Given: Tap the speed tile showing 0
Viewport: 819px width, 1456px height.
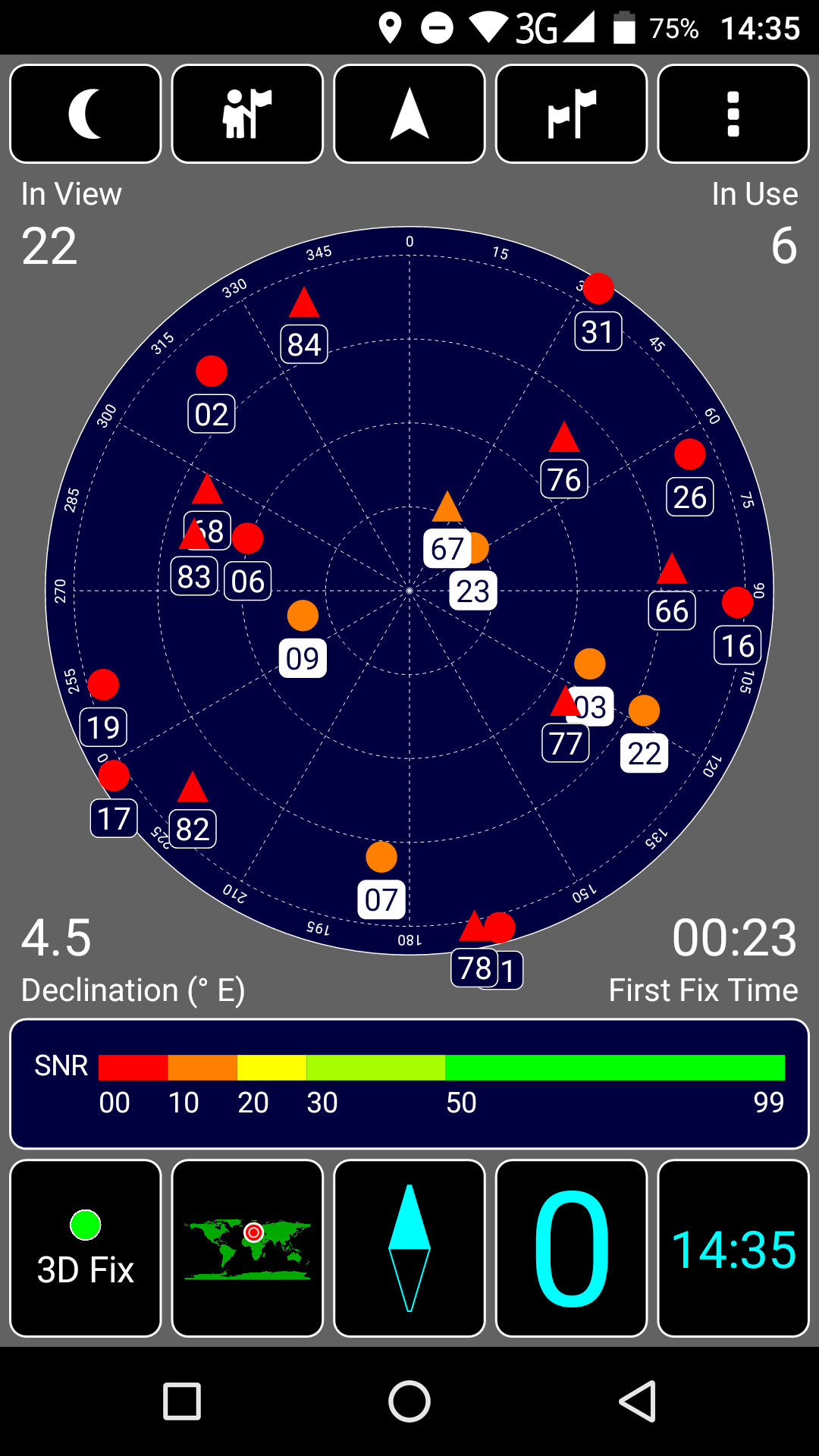Looking at the screenshot, I should [x=571, y=1248].
